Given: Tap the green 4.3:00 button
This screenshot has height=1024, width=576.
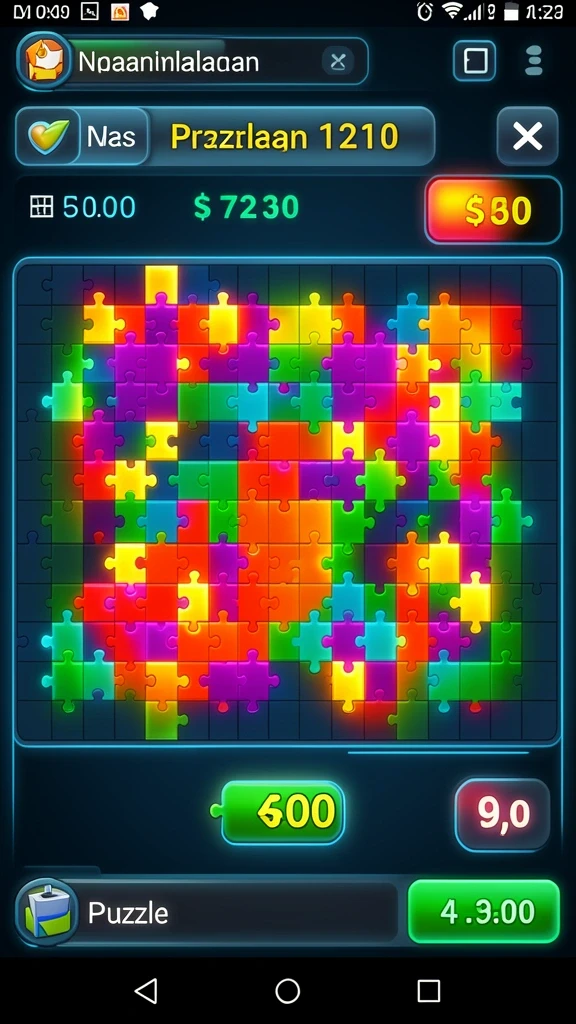Looking at the screenshot, I should [x=484, y=912].
